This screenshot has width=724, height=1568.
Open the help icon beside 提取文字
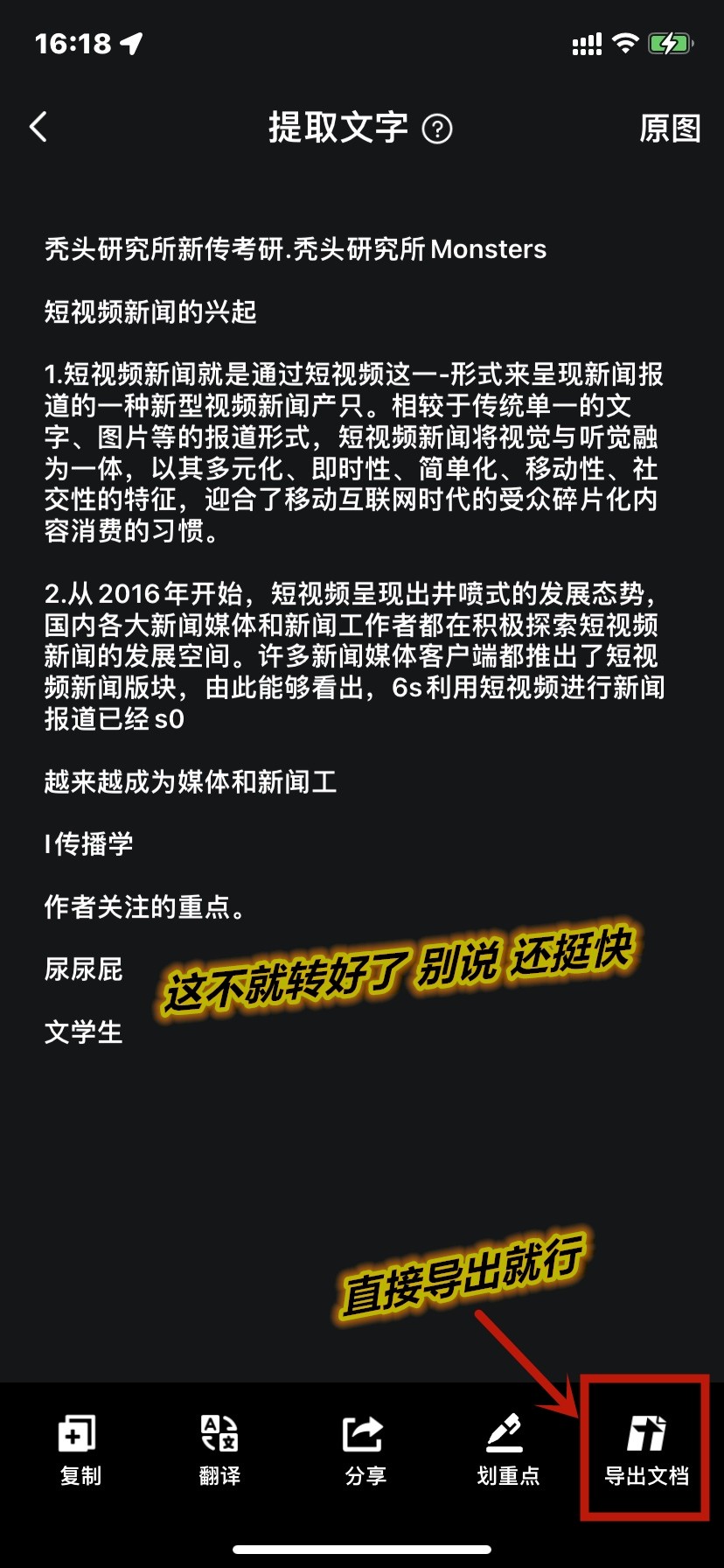click(x=437, y=129)
